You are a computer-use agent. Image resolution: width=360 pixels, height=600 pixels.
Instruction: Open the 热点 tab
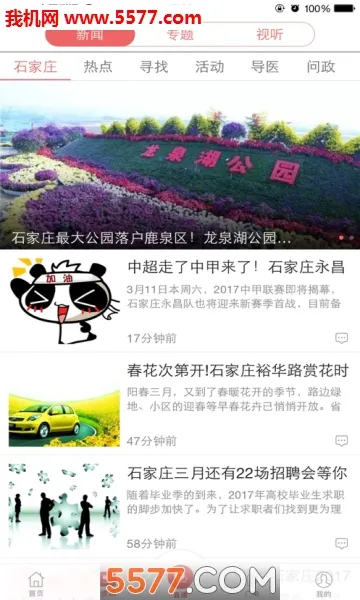98,67
